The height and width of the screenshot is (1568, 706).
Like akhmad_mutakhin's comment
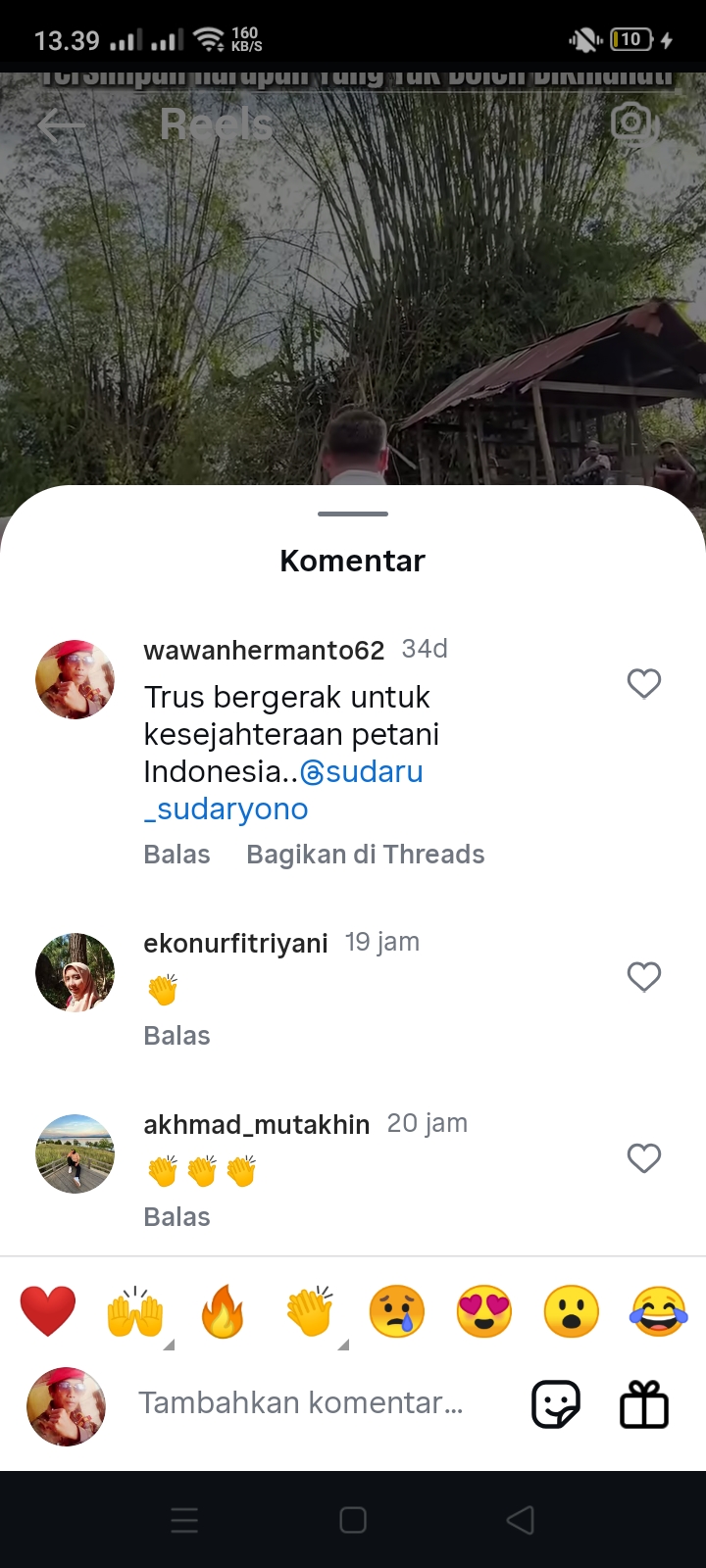point(644,1158)
